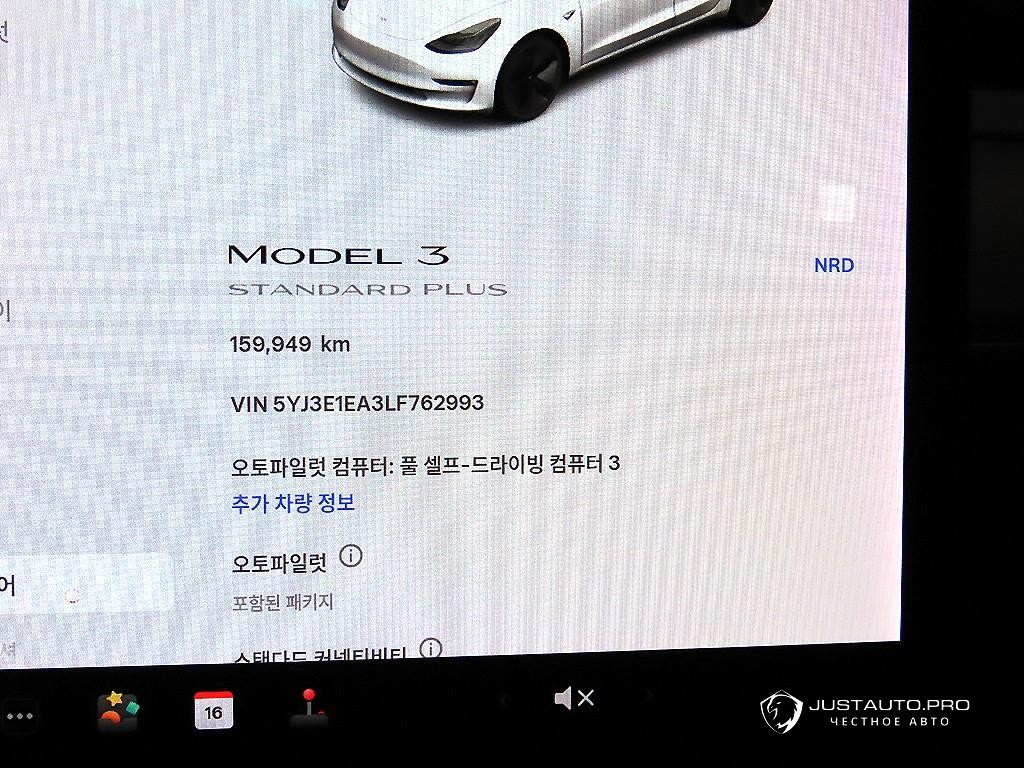Tap the muted volume speaker icon
The width and height of the screenshot is (1024, 768).
574,698
